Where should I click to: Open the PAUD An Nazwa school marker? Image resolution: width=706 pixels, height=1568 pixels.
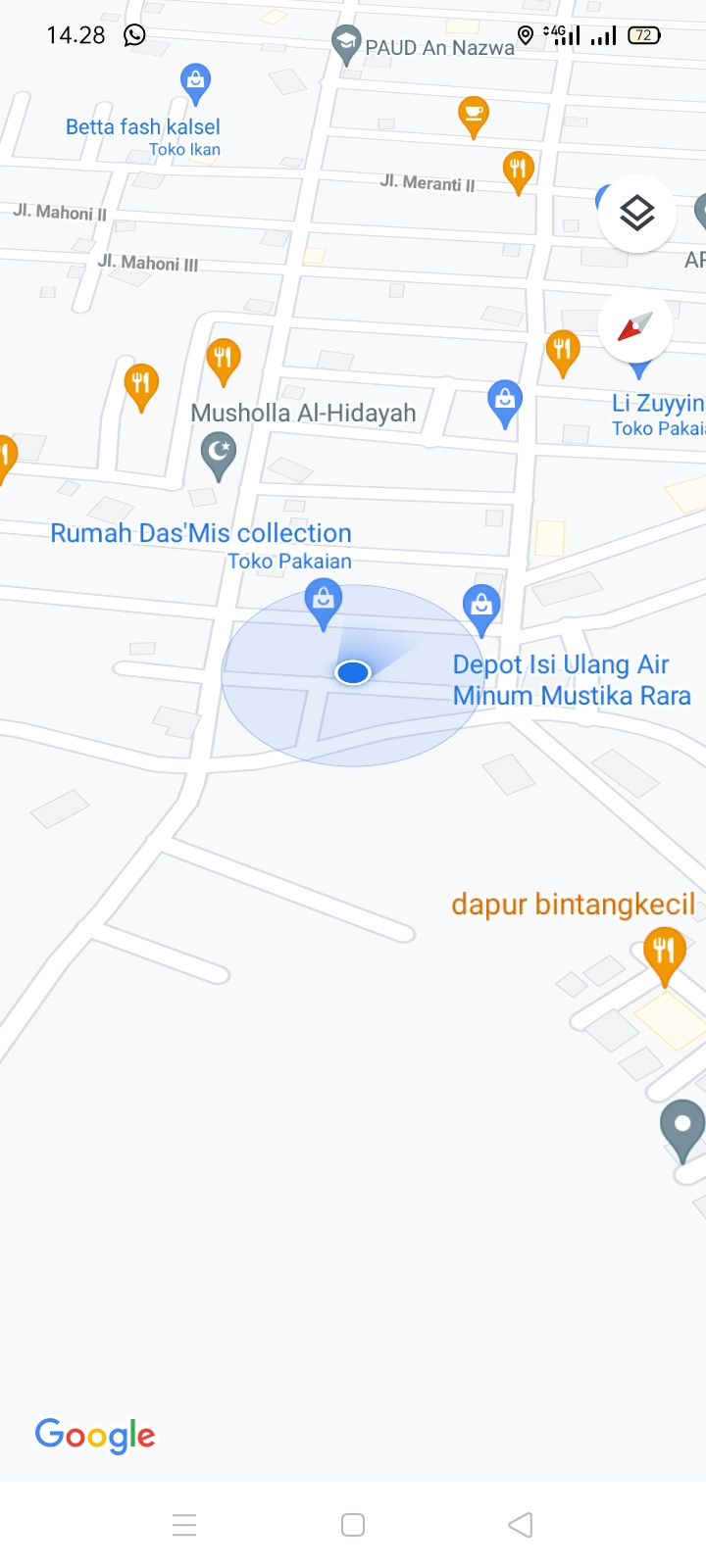(345, 43)
